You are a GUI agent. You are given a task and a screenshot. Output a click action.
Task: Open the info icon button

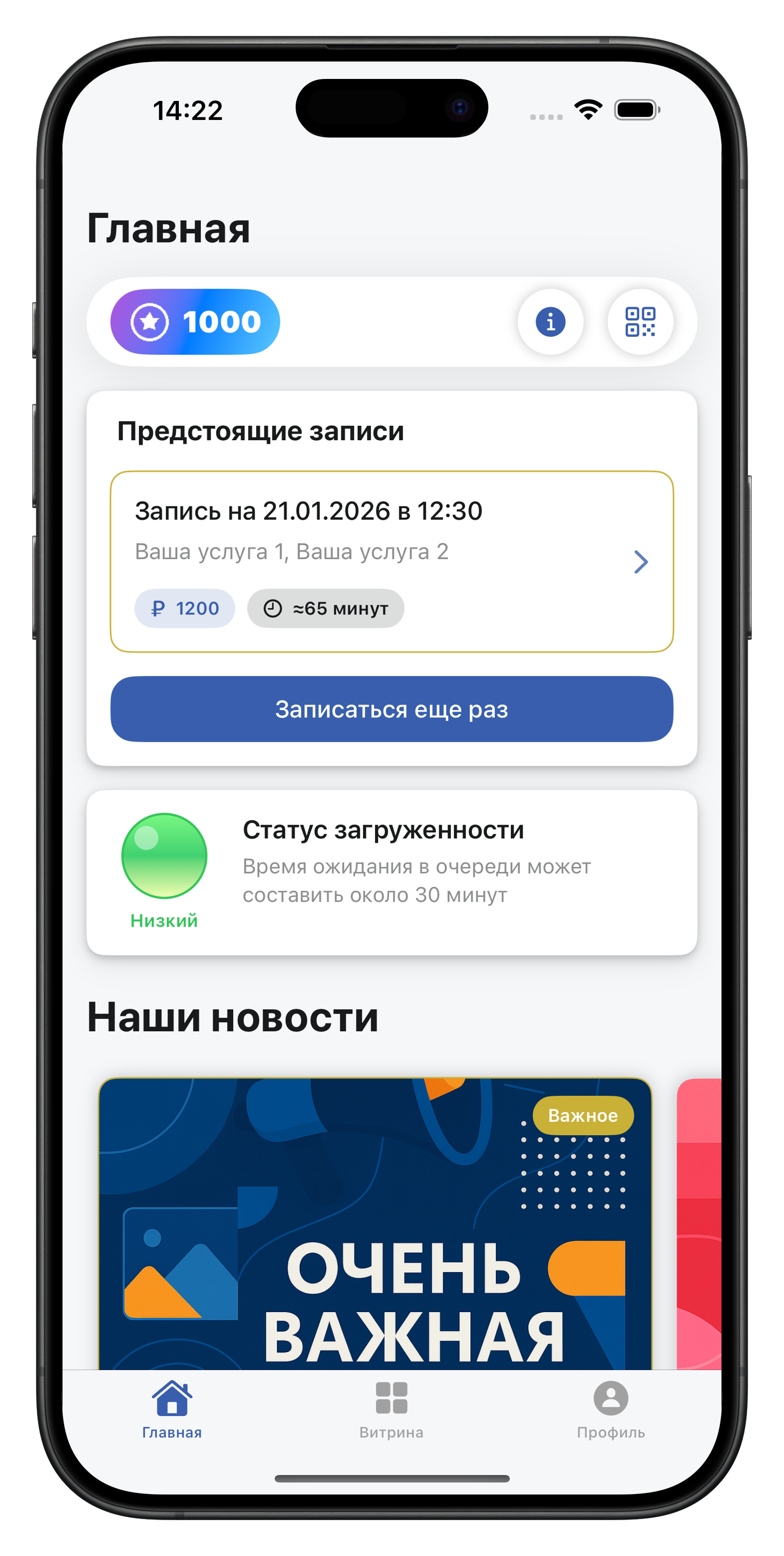(550, 321)
